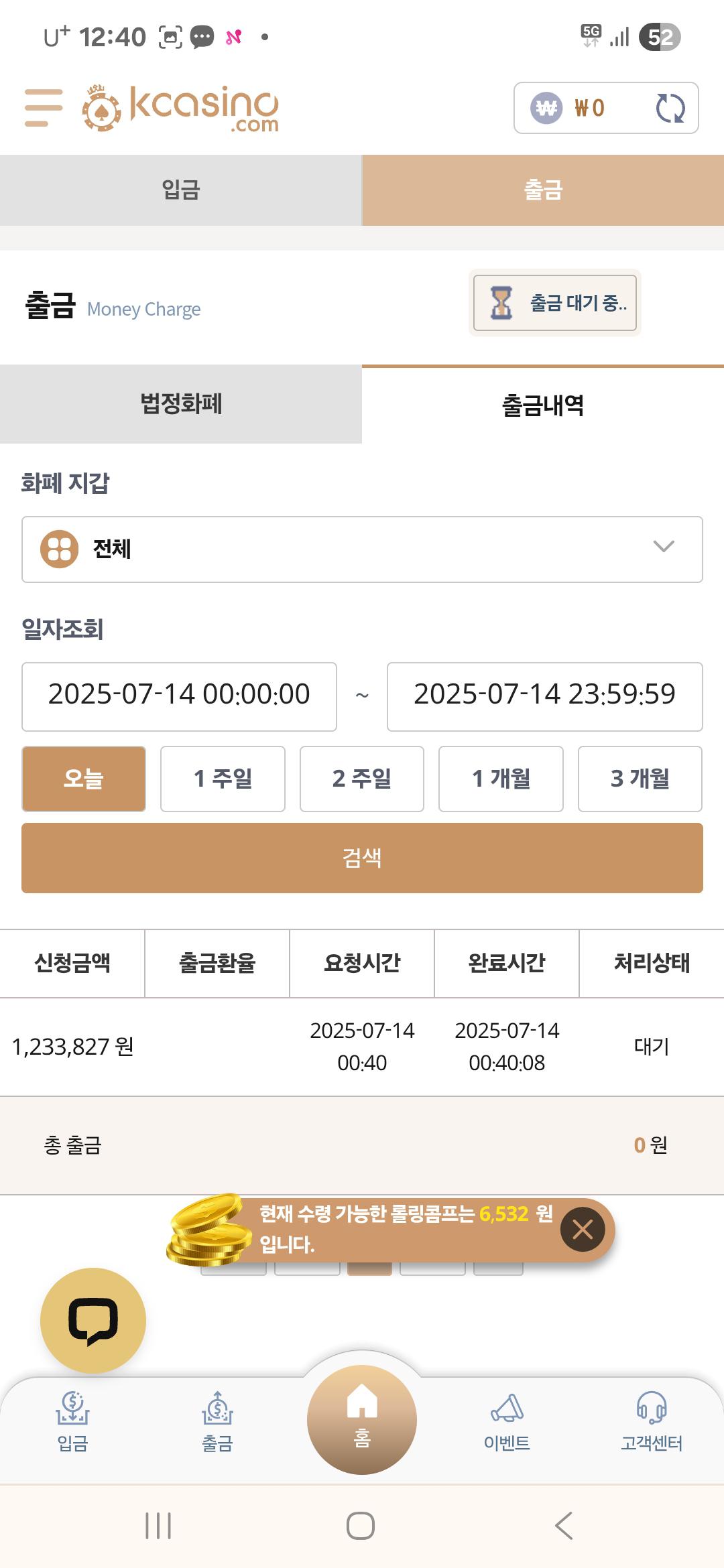Image resolution: width=724 pixels, height=1568 pixels.
Task: Switch to the top 입금 tab
Action: (181, 190)
